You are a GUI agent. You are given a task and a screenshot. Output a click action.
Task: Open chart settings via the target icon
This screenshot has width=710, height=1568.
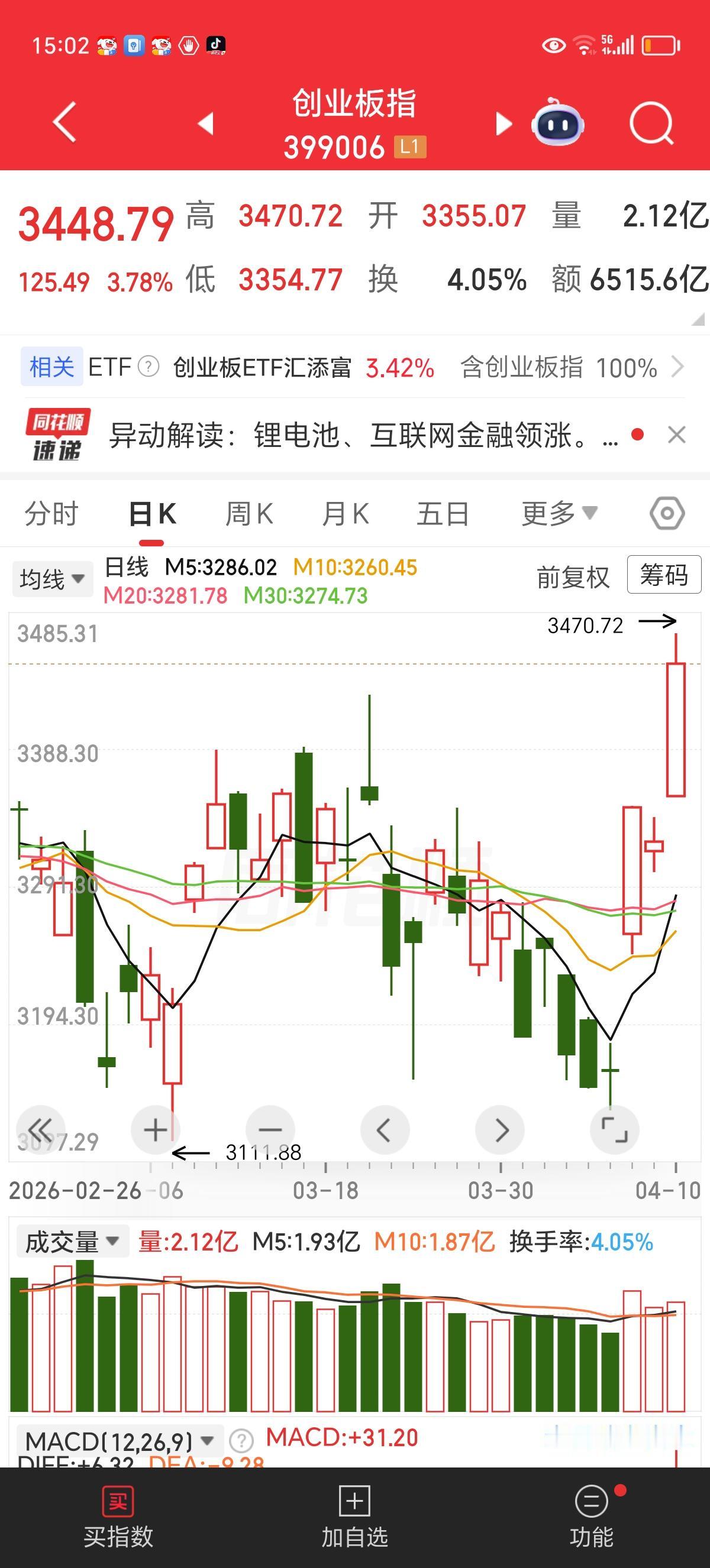point(667,513)
